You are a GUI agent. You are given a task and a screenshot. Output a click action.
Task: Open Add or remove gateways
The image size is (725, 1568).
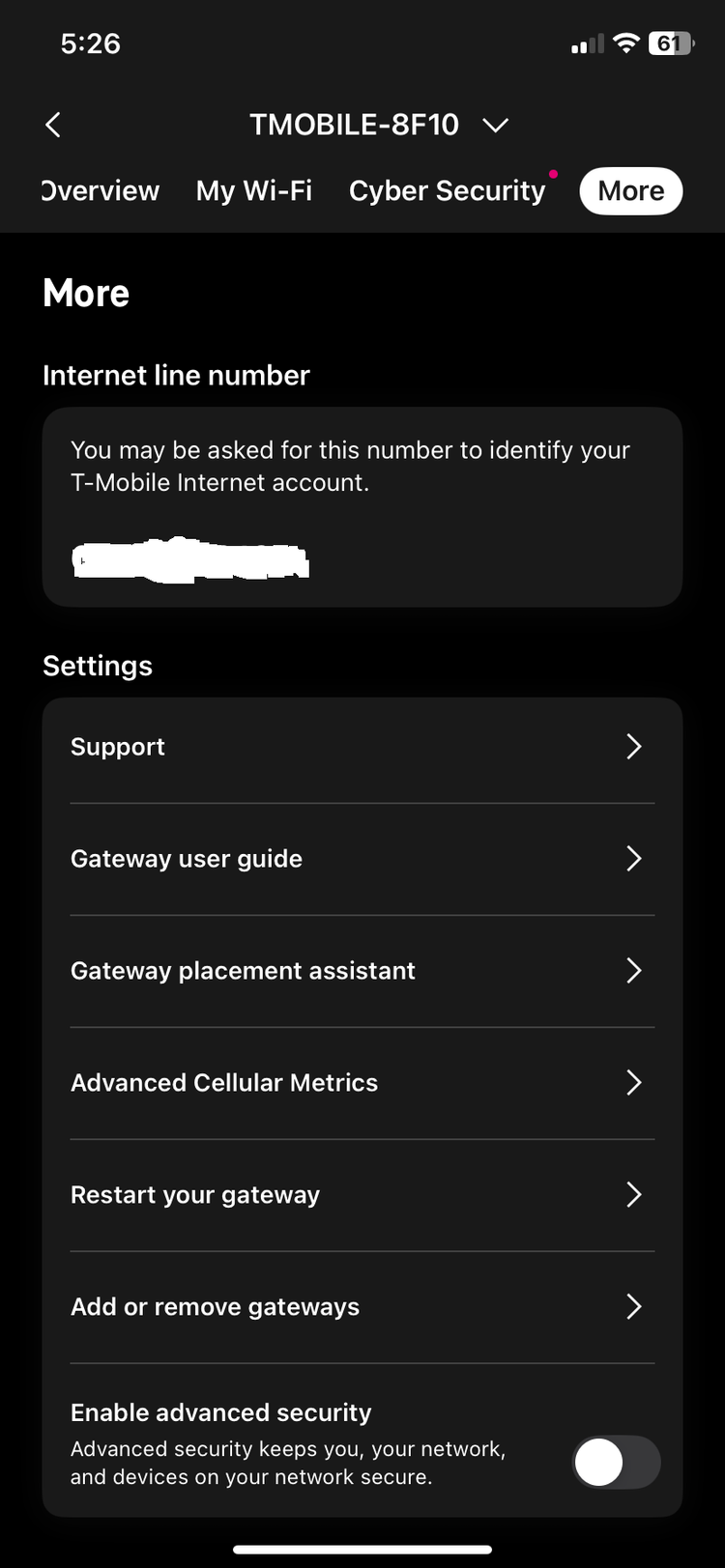(362, 1307)
